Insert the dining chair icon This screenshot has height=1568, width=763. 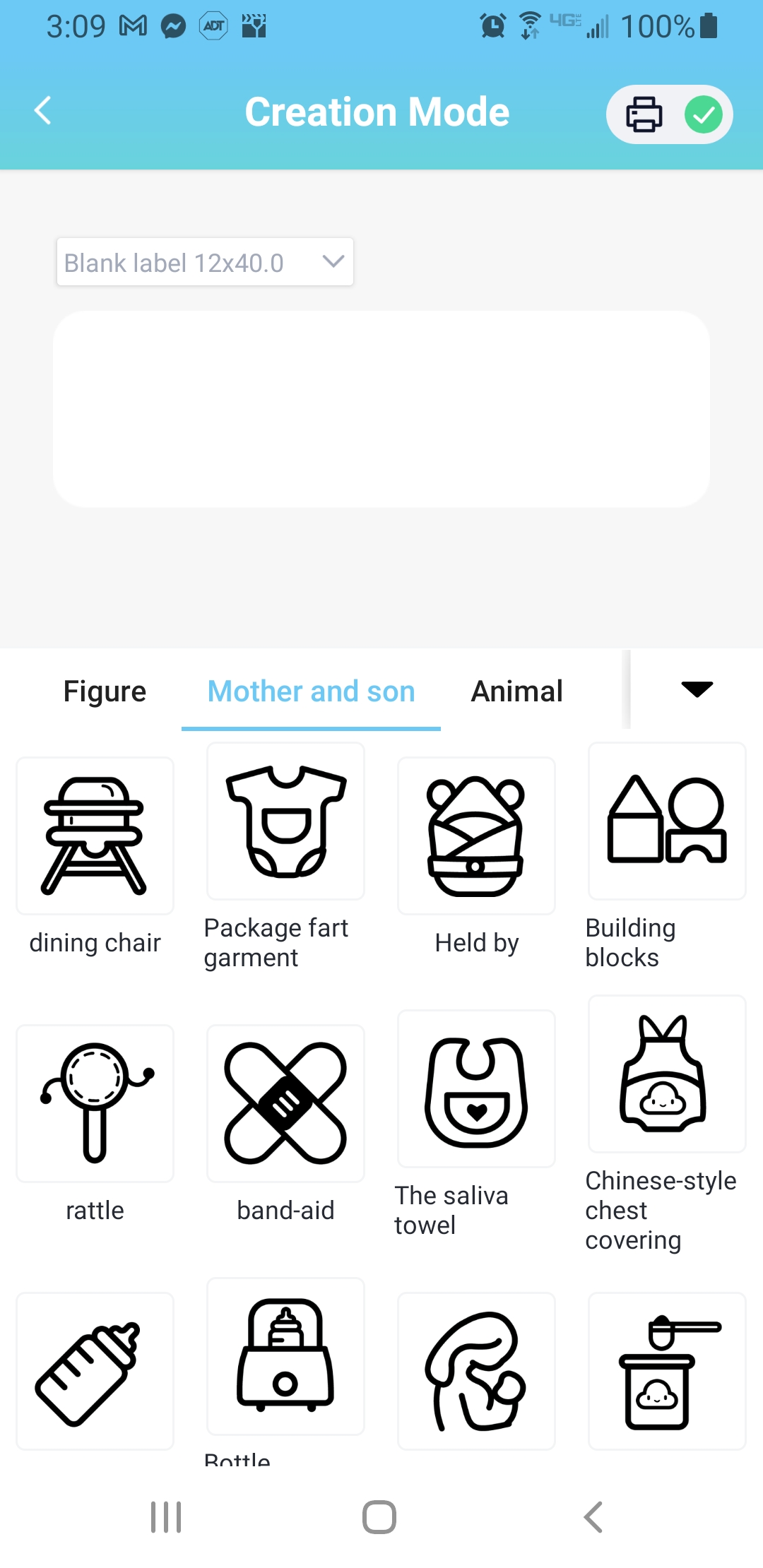(x=95, y=836)
